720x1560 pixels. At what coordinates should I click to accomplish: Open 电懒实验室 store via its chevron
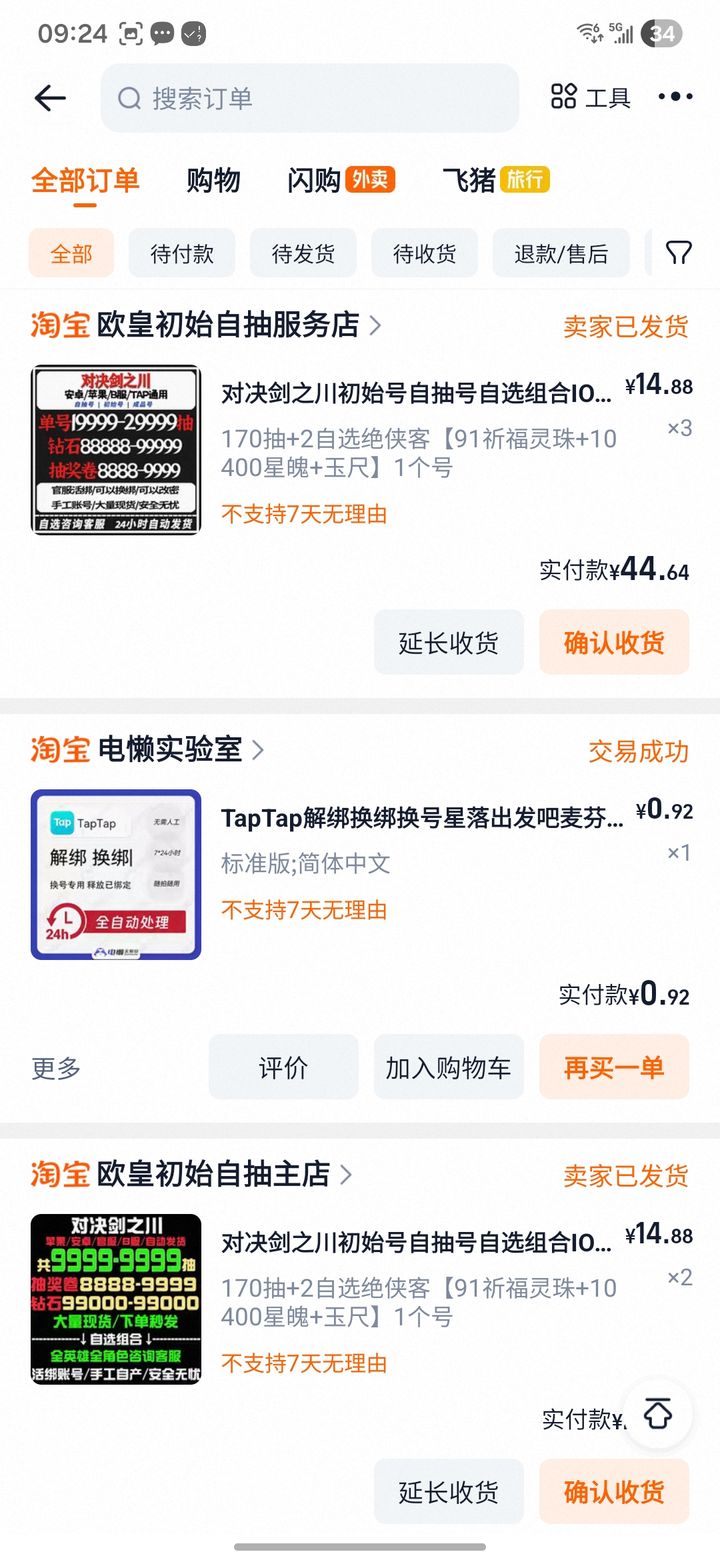click(x=257, y=750)
